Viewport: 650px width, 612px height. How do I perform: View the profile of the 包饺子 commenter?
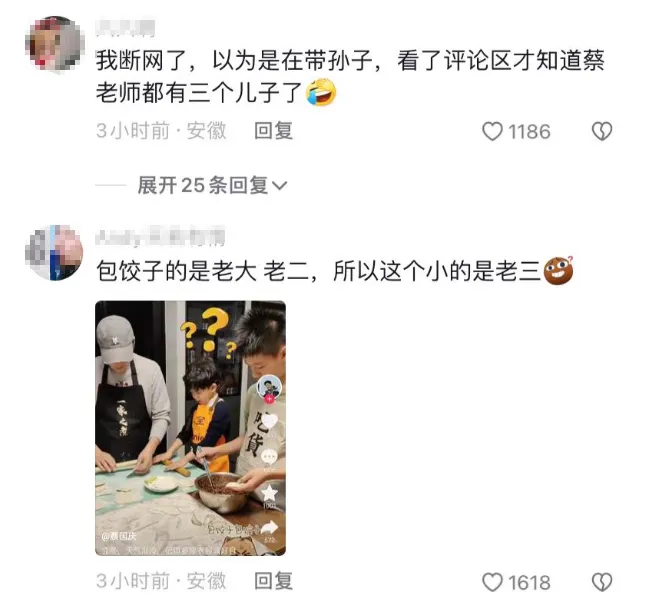pyautogui.click(x=53, y=252)
